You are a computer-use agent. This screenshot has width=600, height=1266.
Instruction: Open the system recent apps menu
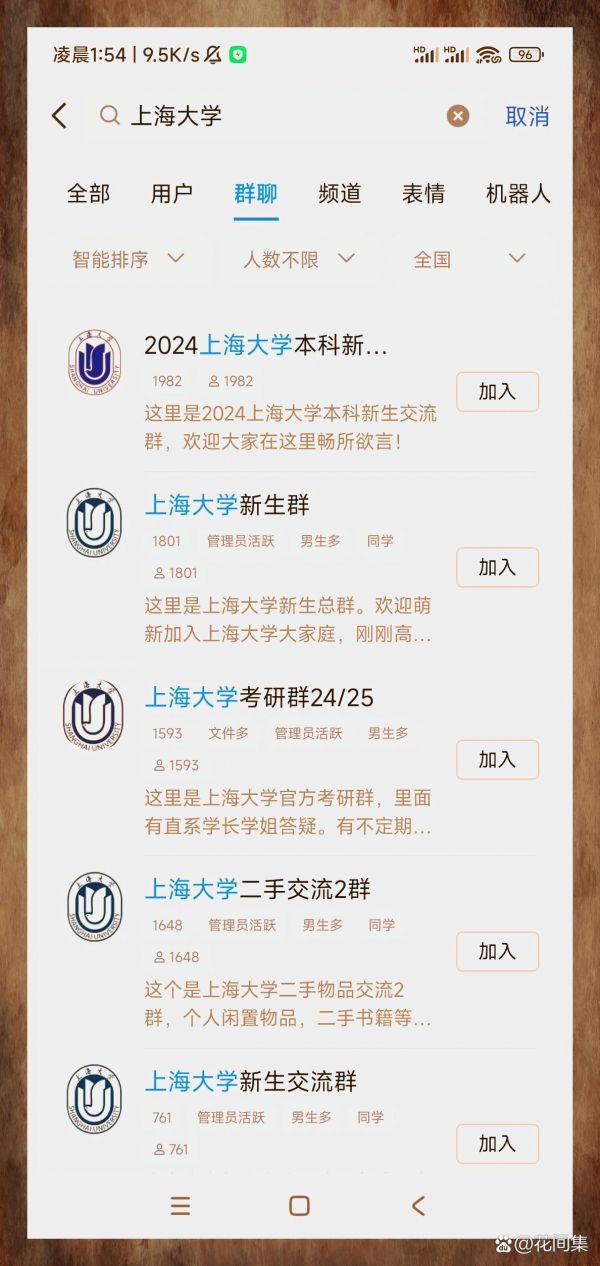click(x=180, y=1206)
